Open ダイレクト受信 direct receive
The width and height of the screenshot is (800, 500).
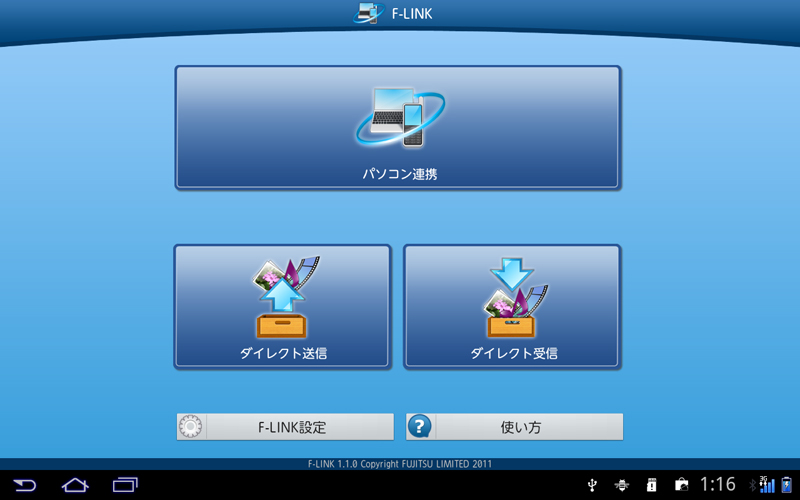(512, 307)
